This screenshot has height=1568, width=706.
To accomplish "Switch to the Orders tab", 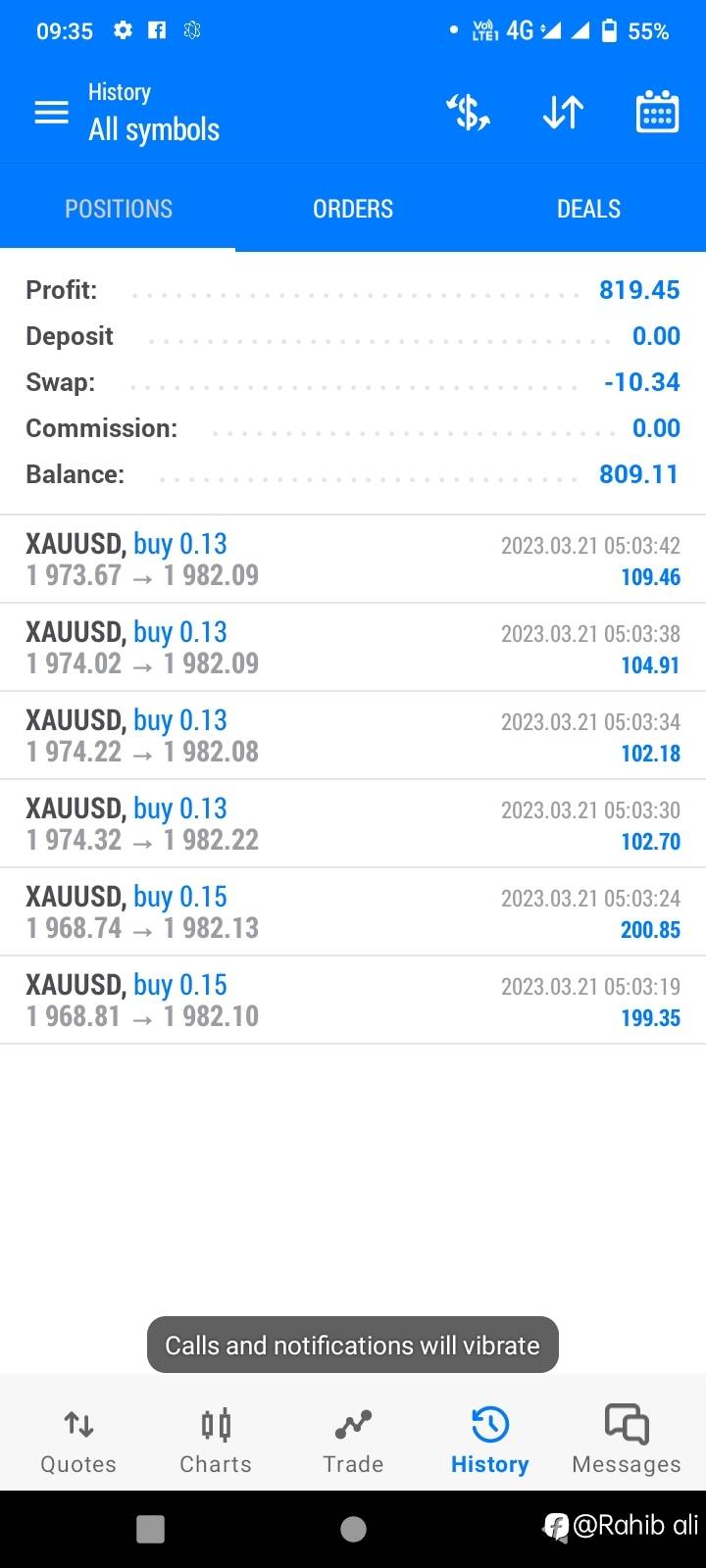I will click(x=353, y=209).
